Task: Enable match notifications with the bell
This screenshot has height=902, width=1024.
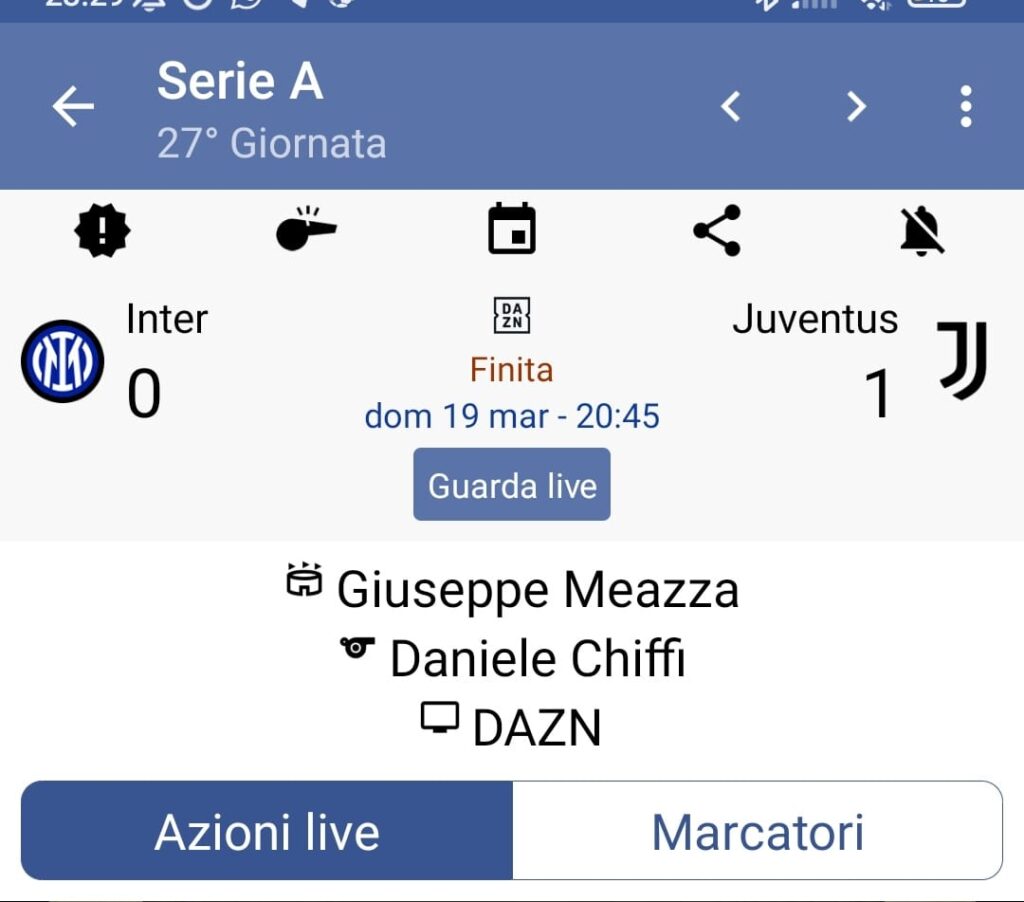Action: coord(921,231)
